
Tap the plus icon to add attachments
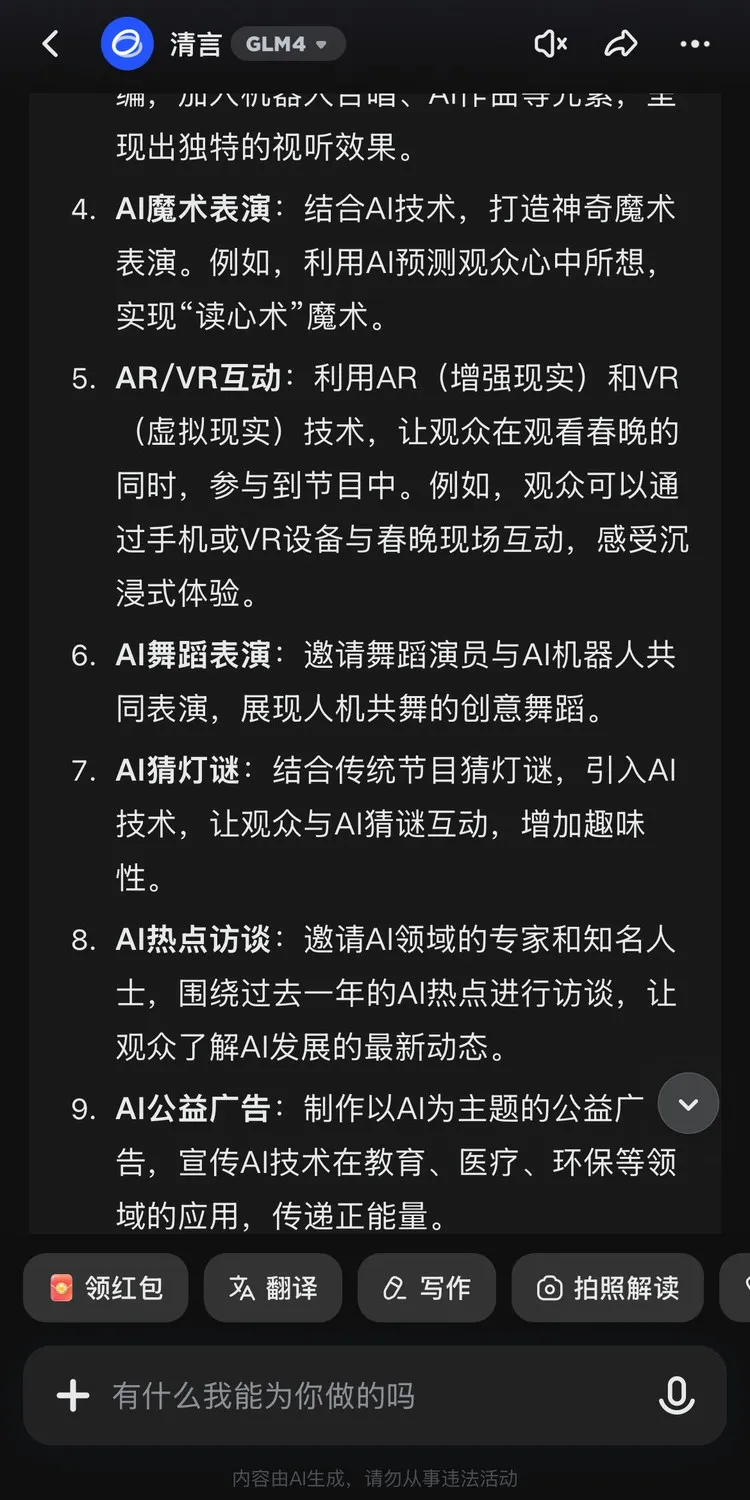[x=73, y=1395]
